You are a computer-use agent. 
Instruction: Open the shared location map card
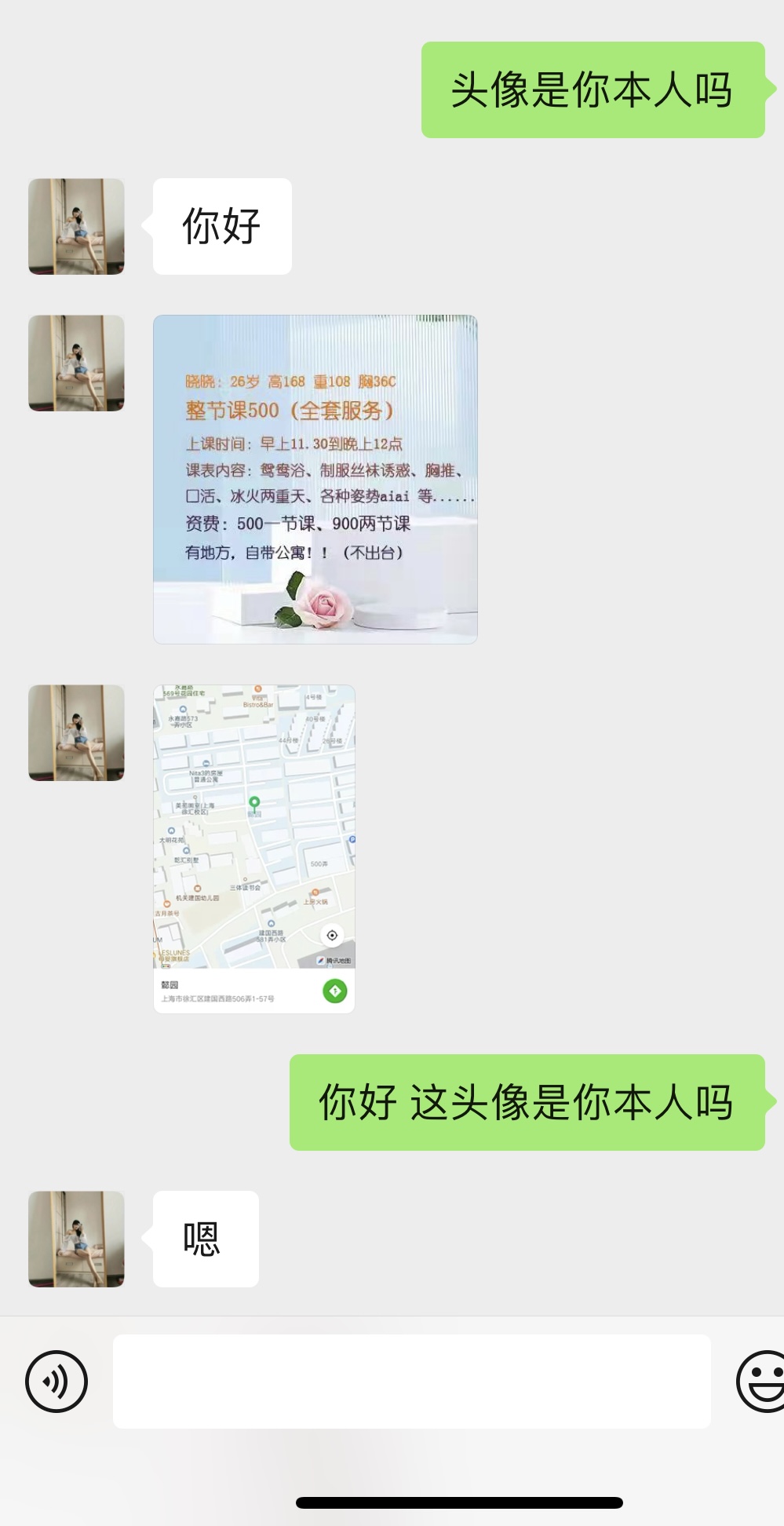coord(253,849)
